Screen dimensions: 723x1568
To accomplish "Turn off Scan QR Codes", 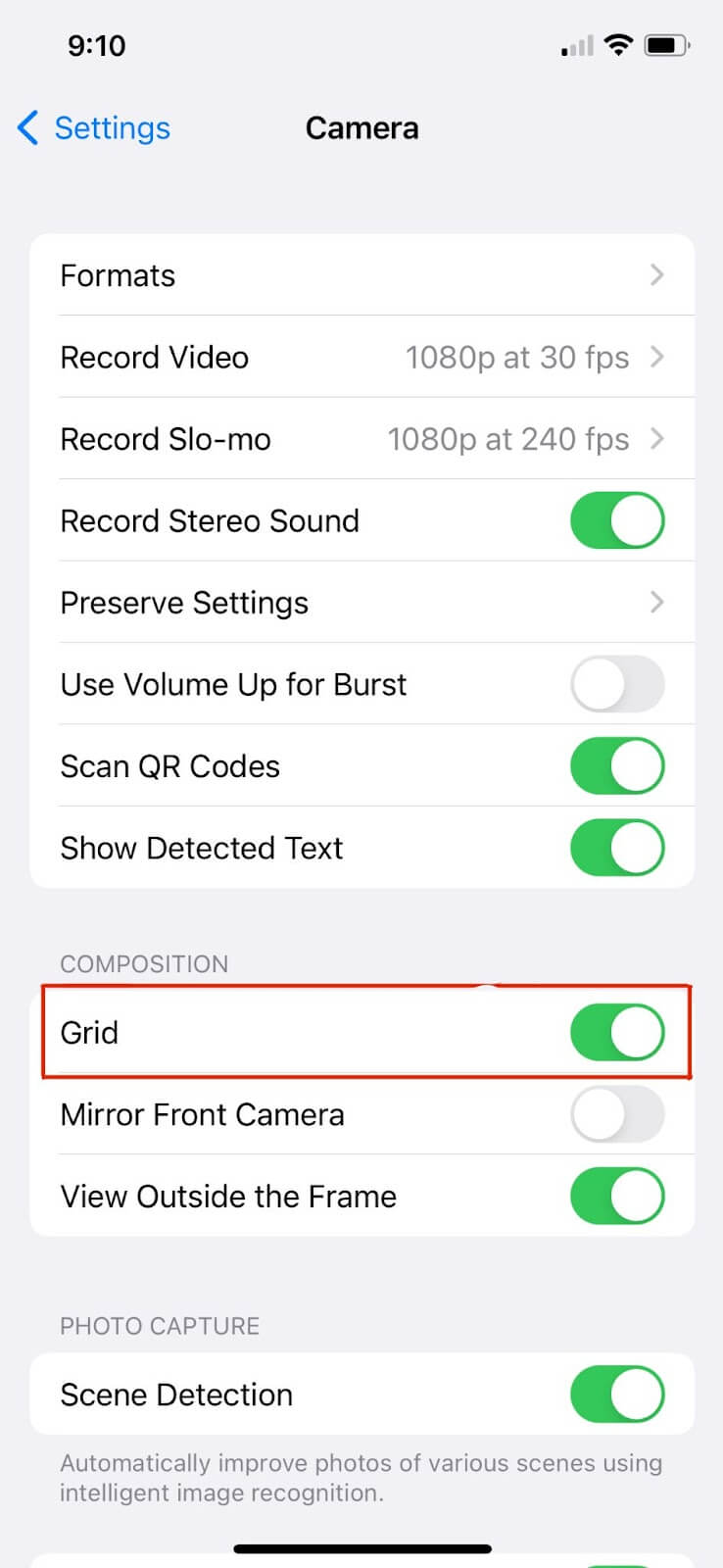I will pyautogui.click(x=617, y=766).
